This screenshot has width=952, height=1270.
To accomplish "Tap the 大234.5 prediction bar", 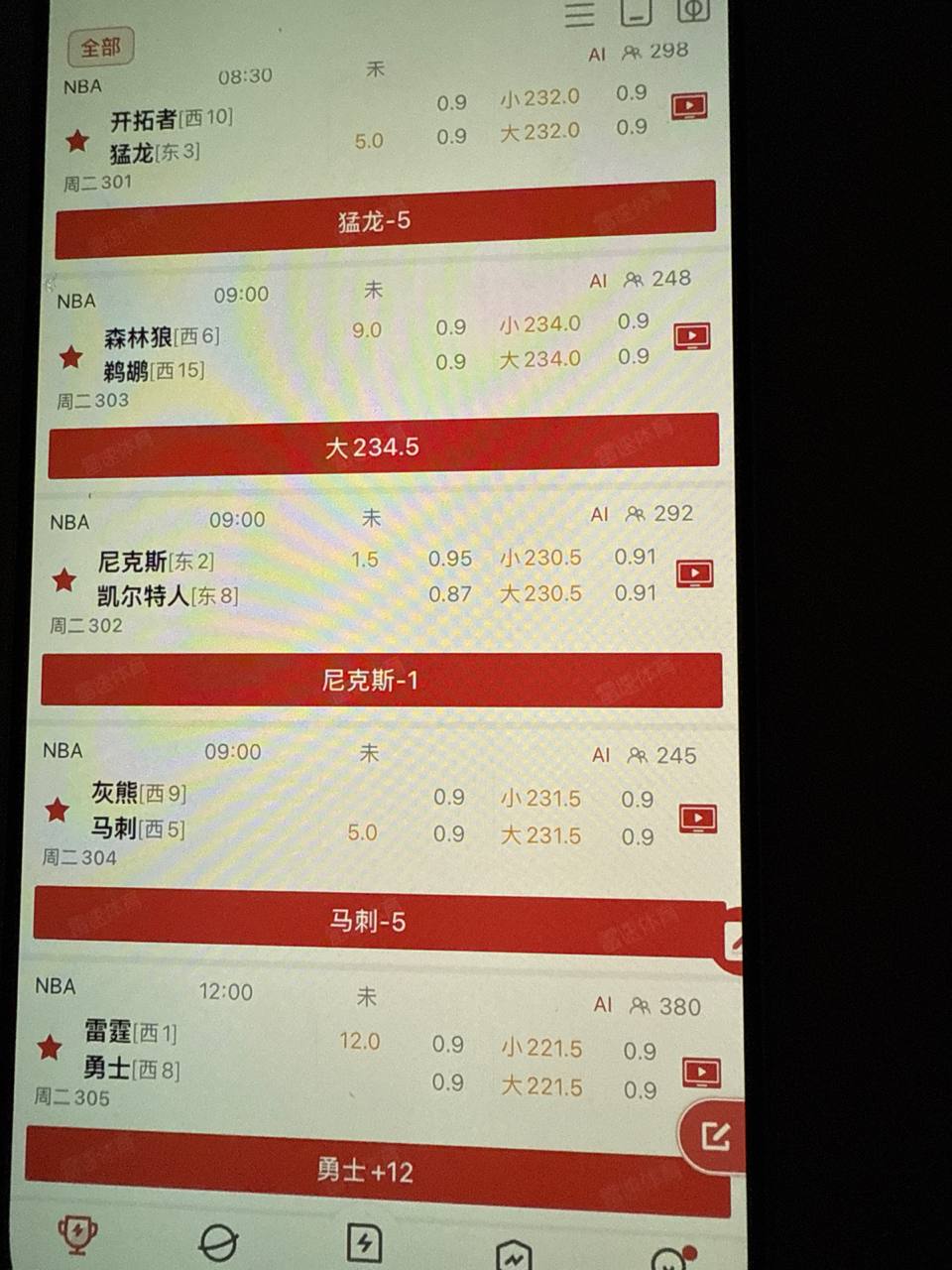I will [x=383, y=446].
